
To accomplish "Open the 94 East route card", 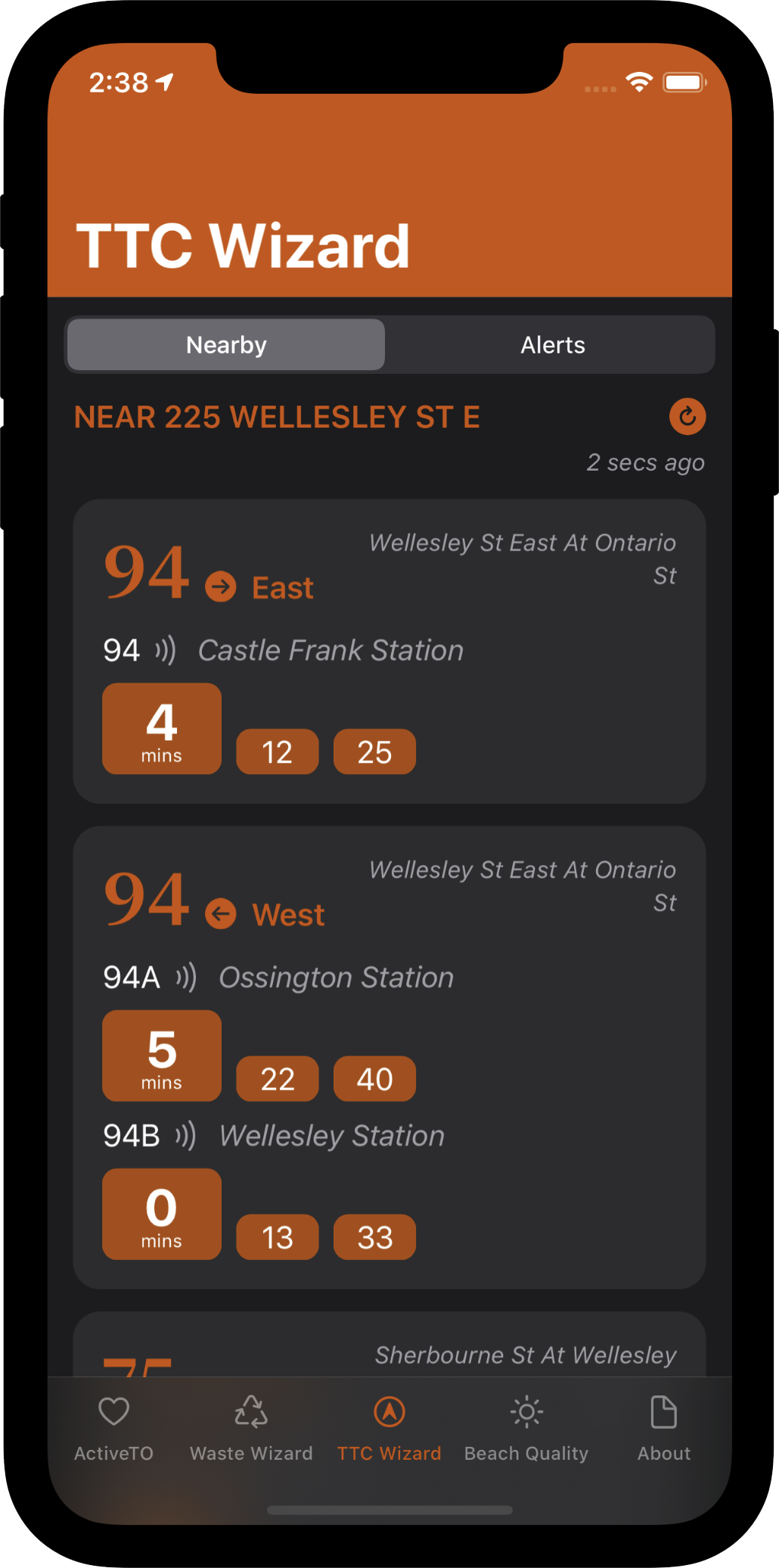I will pyautogui.click(x=389, y=651).
